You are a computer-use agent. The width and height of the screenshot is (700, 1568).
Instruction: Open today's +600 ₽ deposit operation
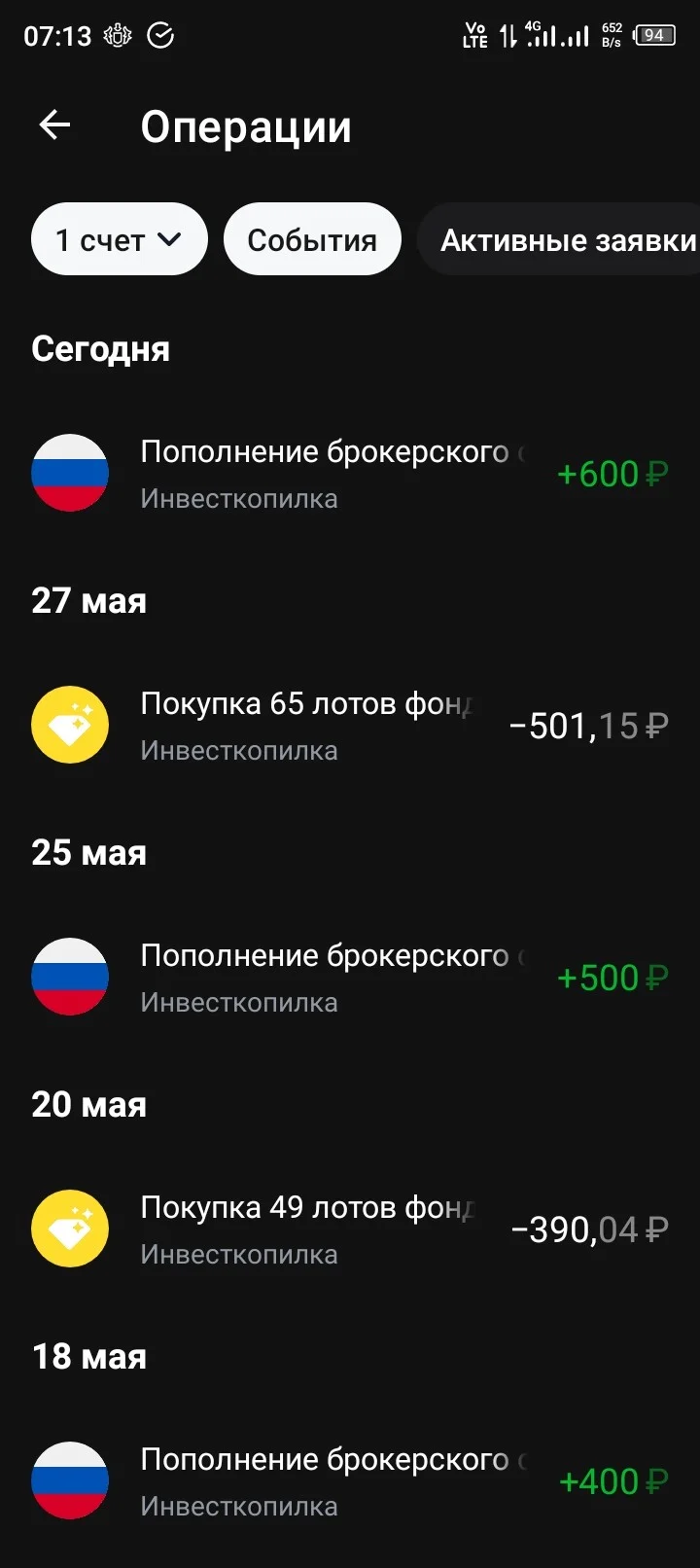click(350, 474)
